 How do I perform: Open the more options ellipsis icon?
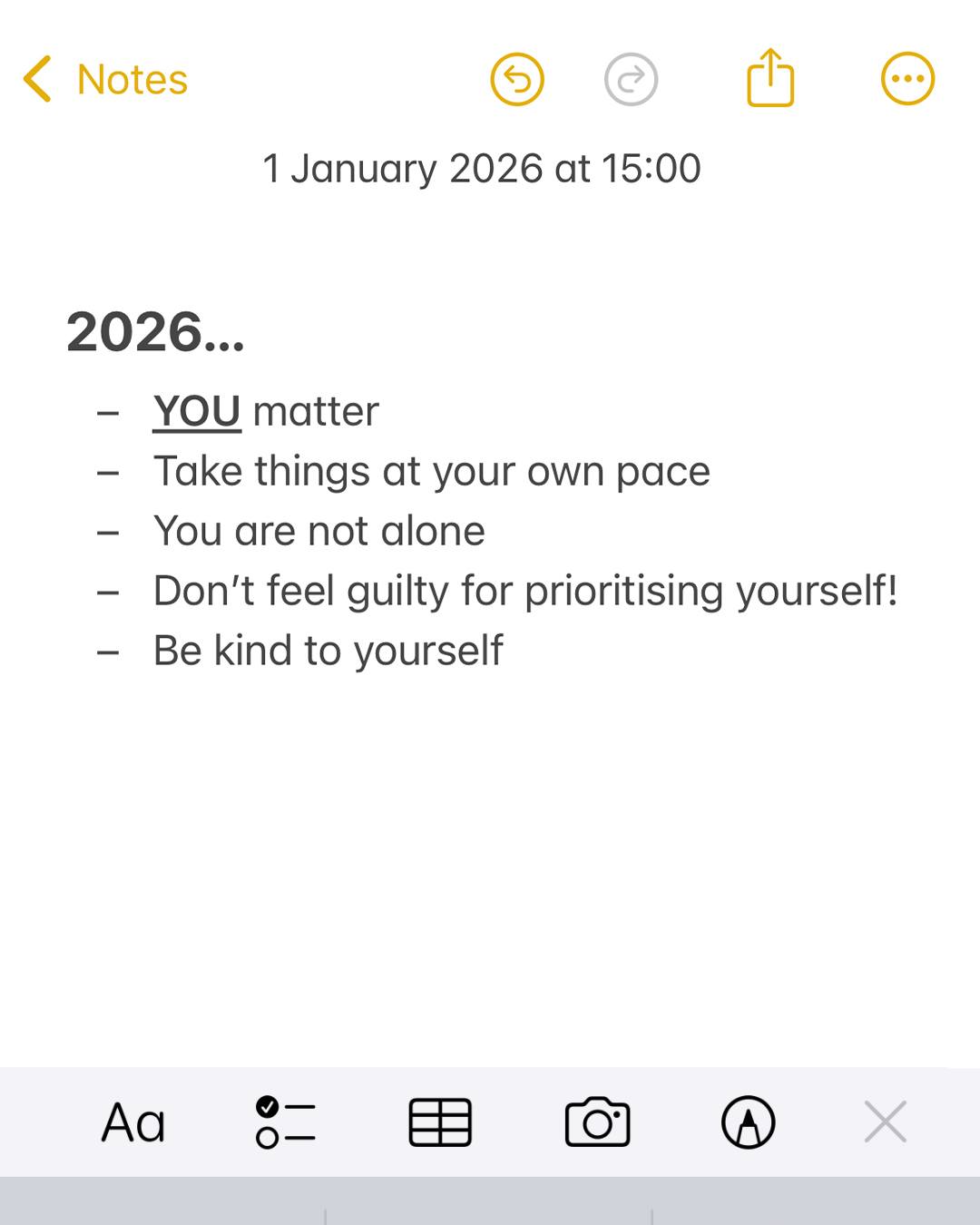pyautogui.click(x=906, y=78)
